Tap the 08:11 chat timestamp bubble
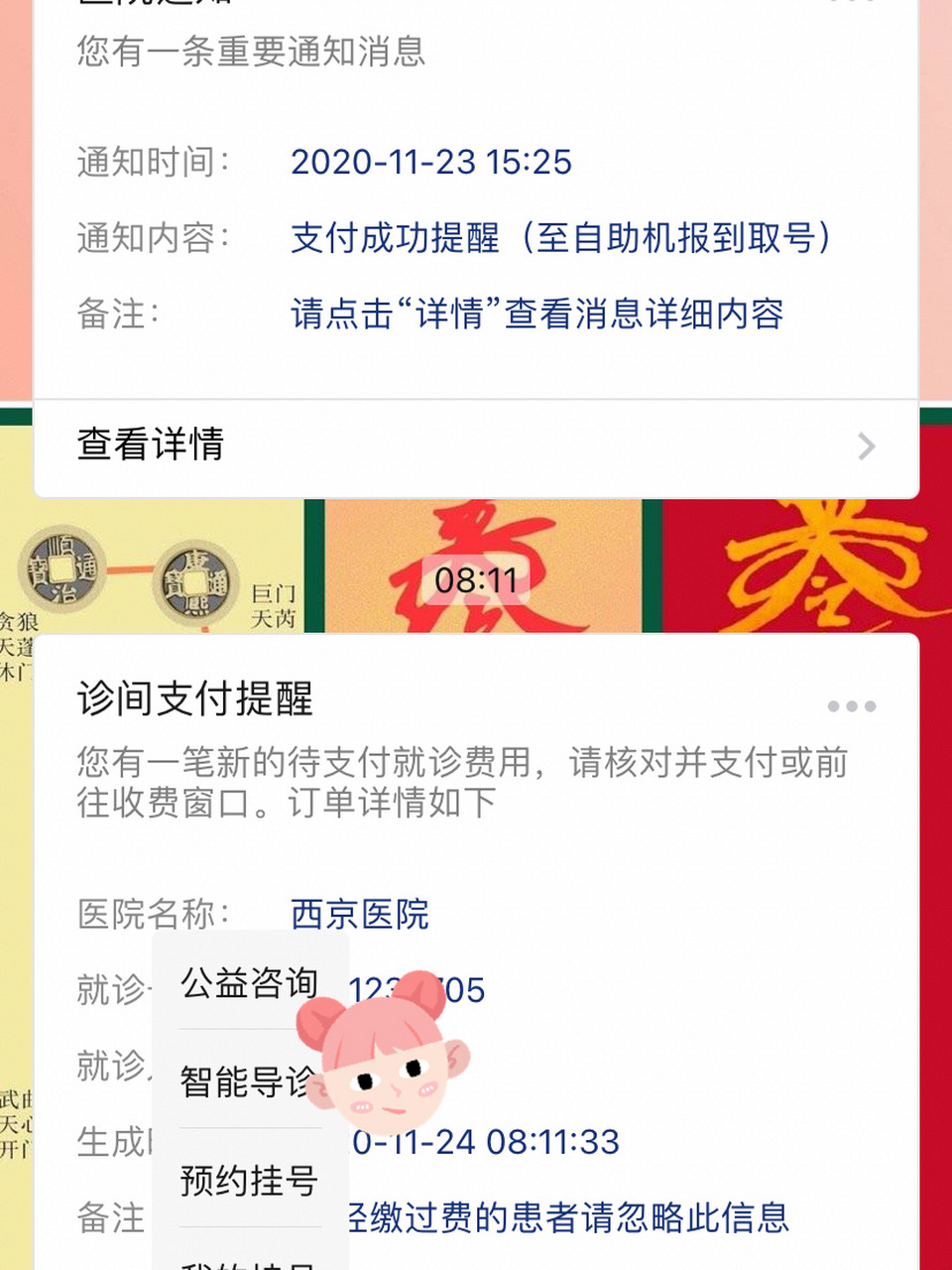The width and height of the screenshot is (952, 1270). [476, 578]
